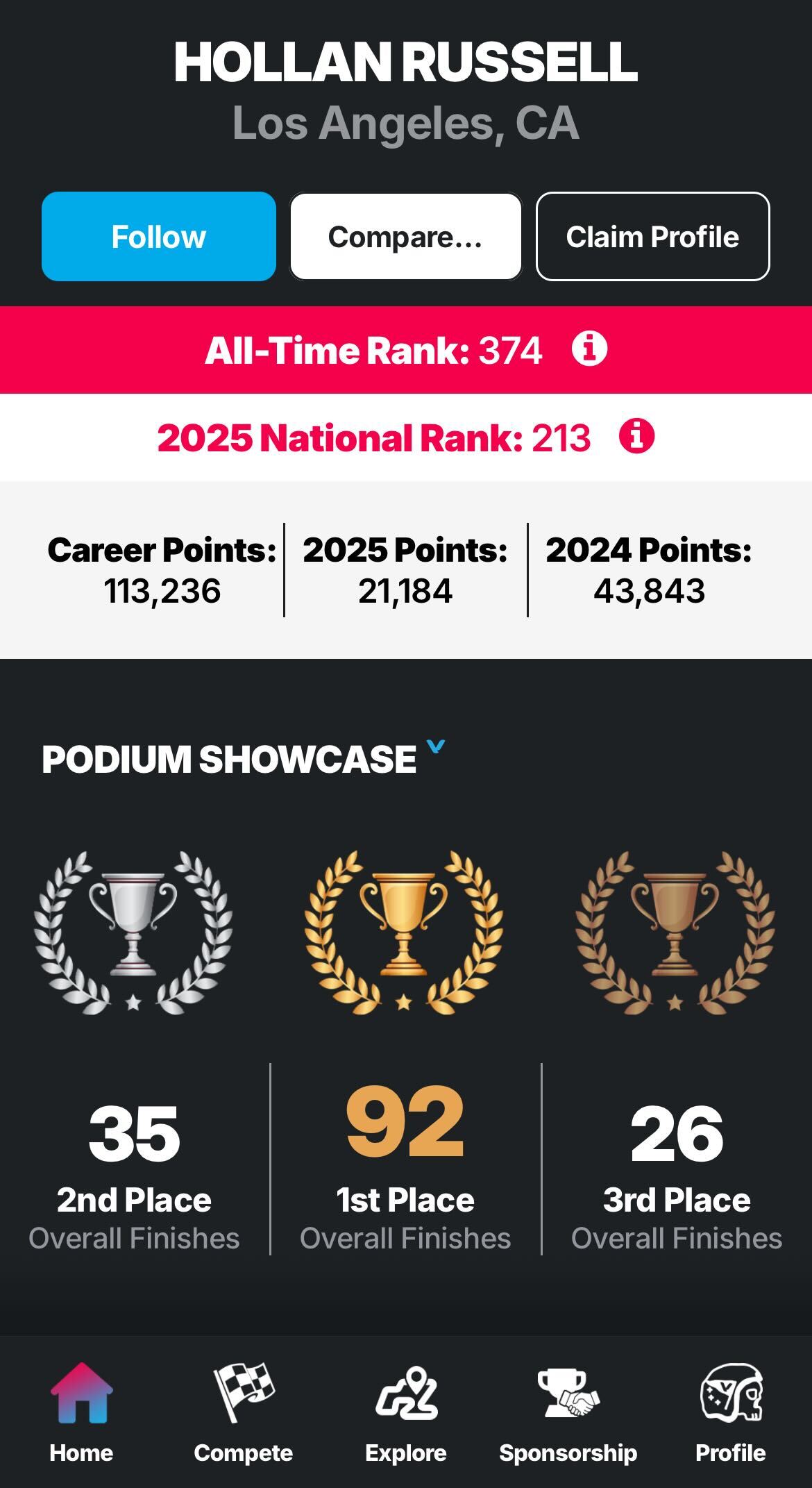Follow Hollan Russell
The height and width of the screenshot is (1488, 812).
(158, 237)
